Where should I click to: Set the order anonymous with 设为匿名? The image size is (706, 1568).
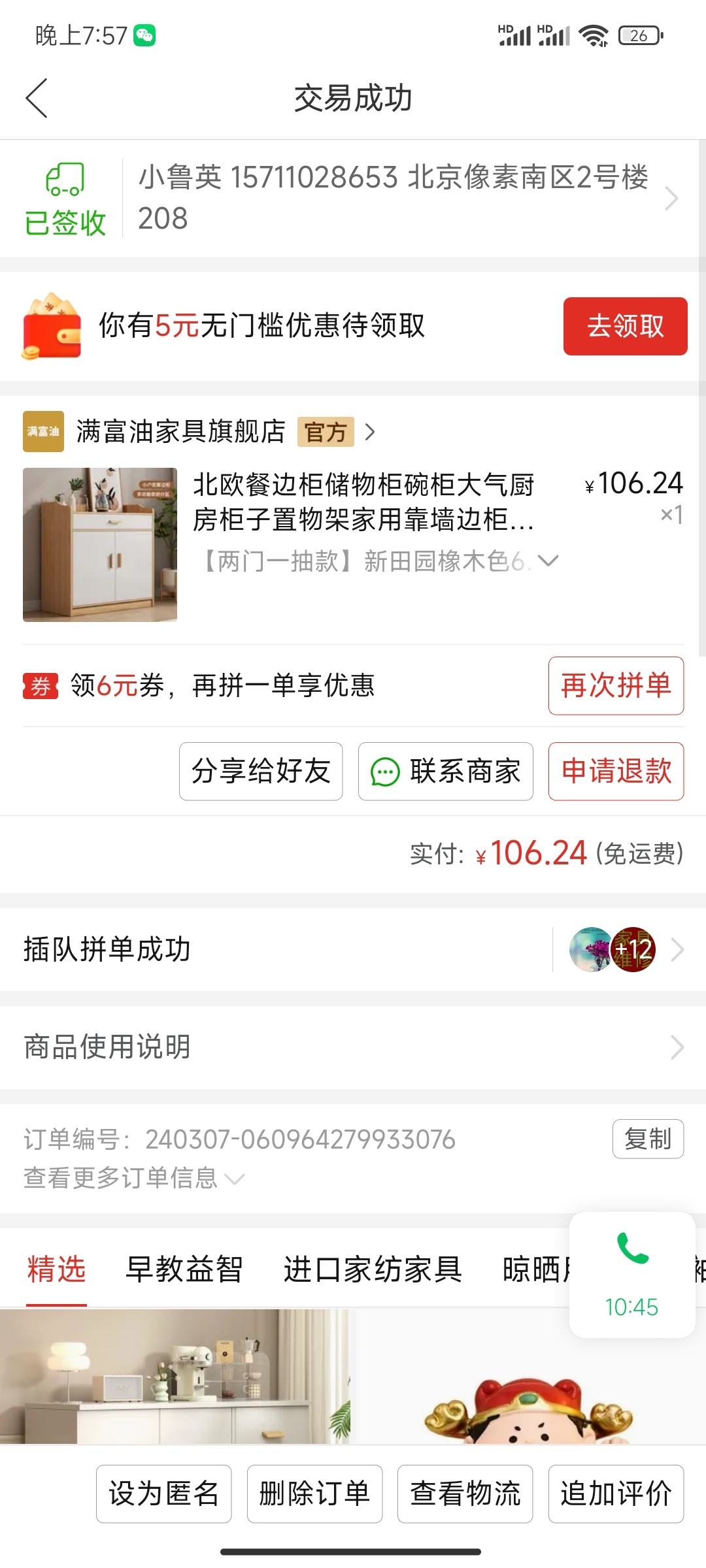tap(163, 1494)
